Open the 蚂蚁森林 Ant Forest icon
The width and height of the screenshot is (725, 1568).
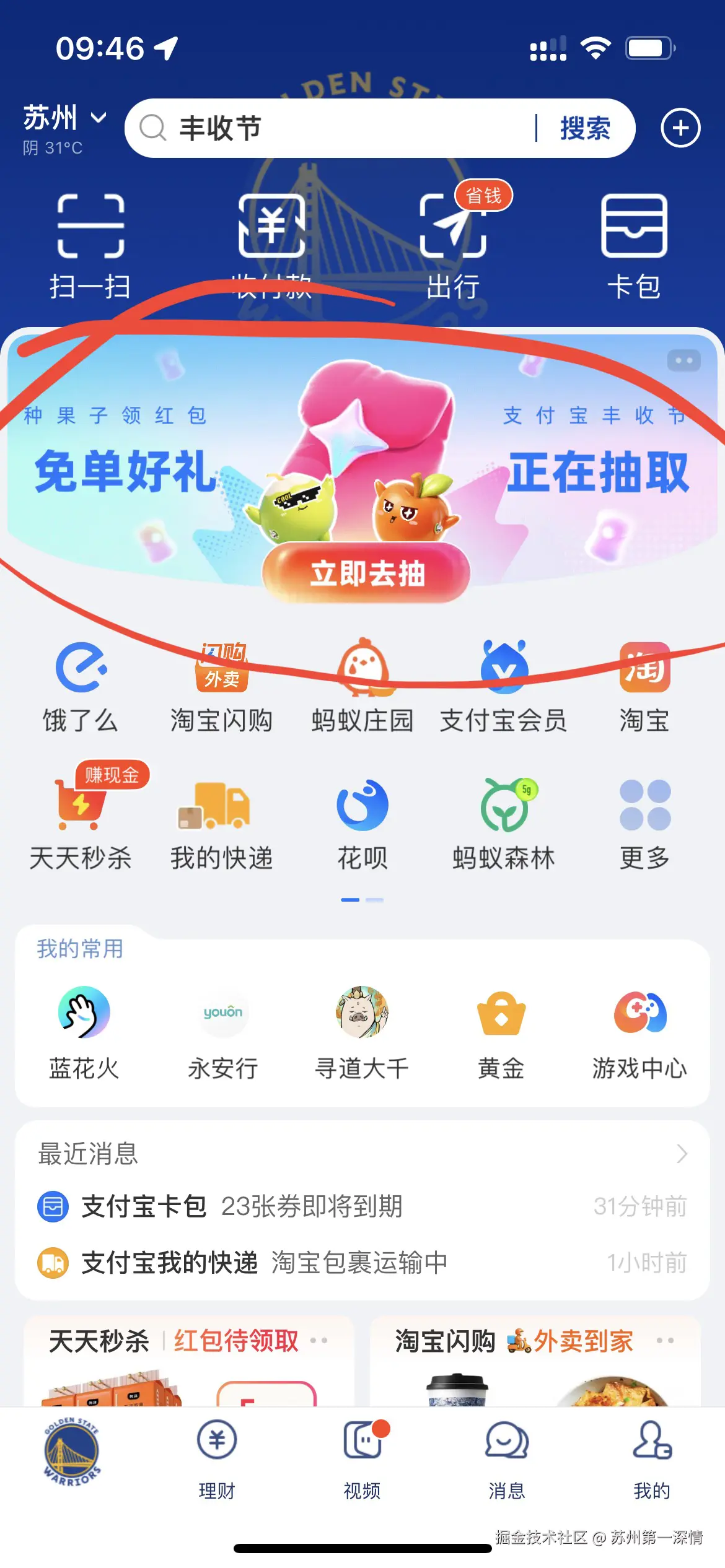coord(503,811)
